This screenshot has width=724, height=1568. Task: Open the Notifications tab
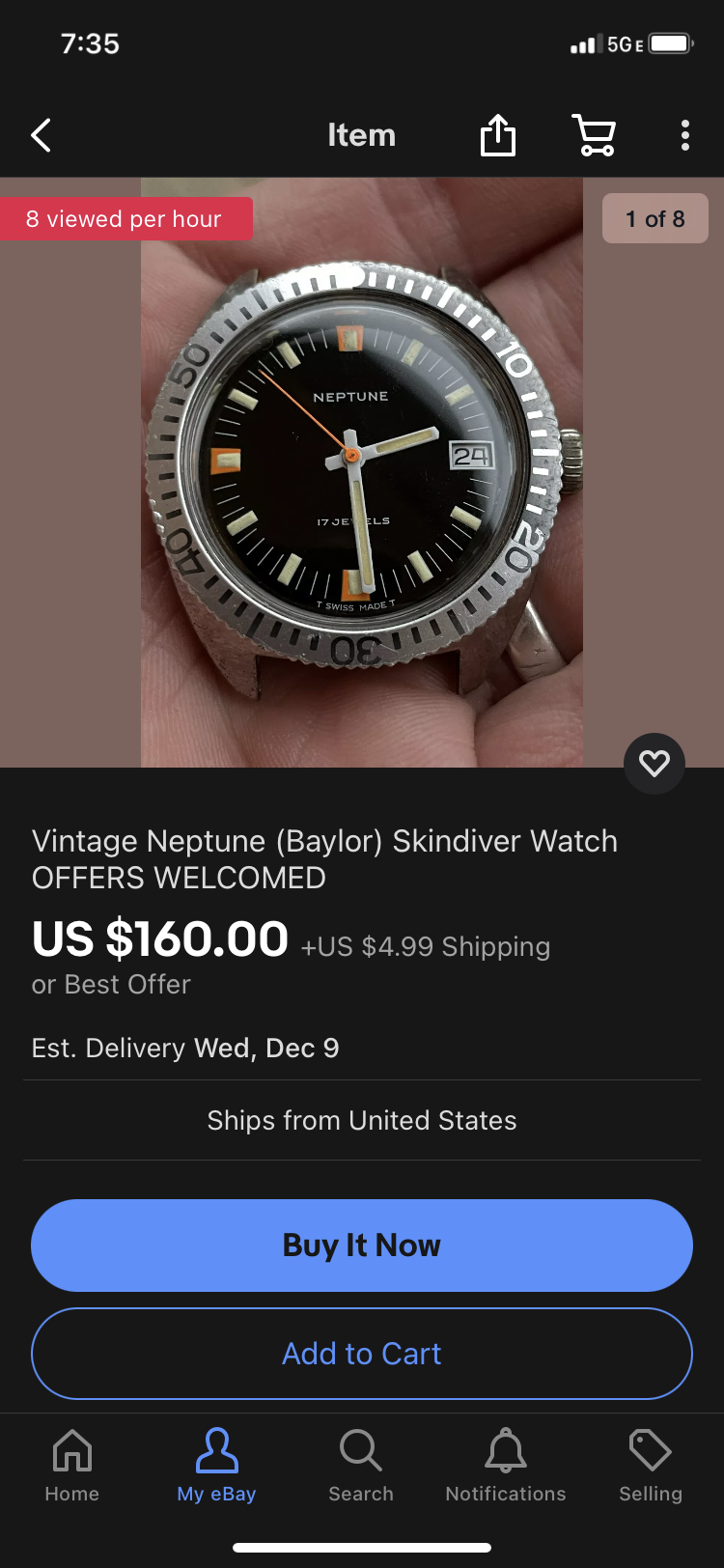[506, 1466]
